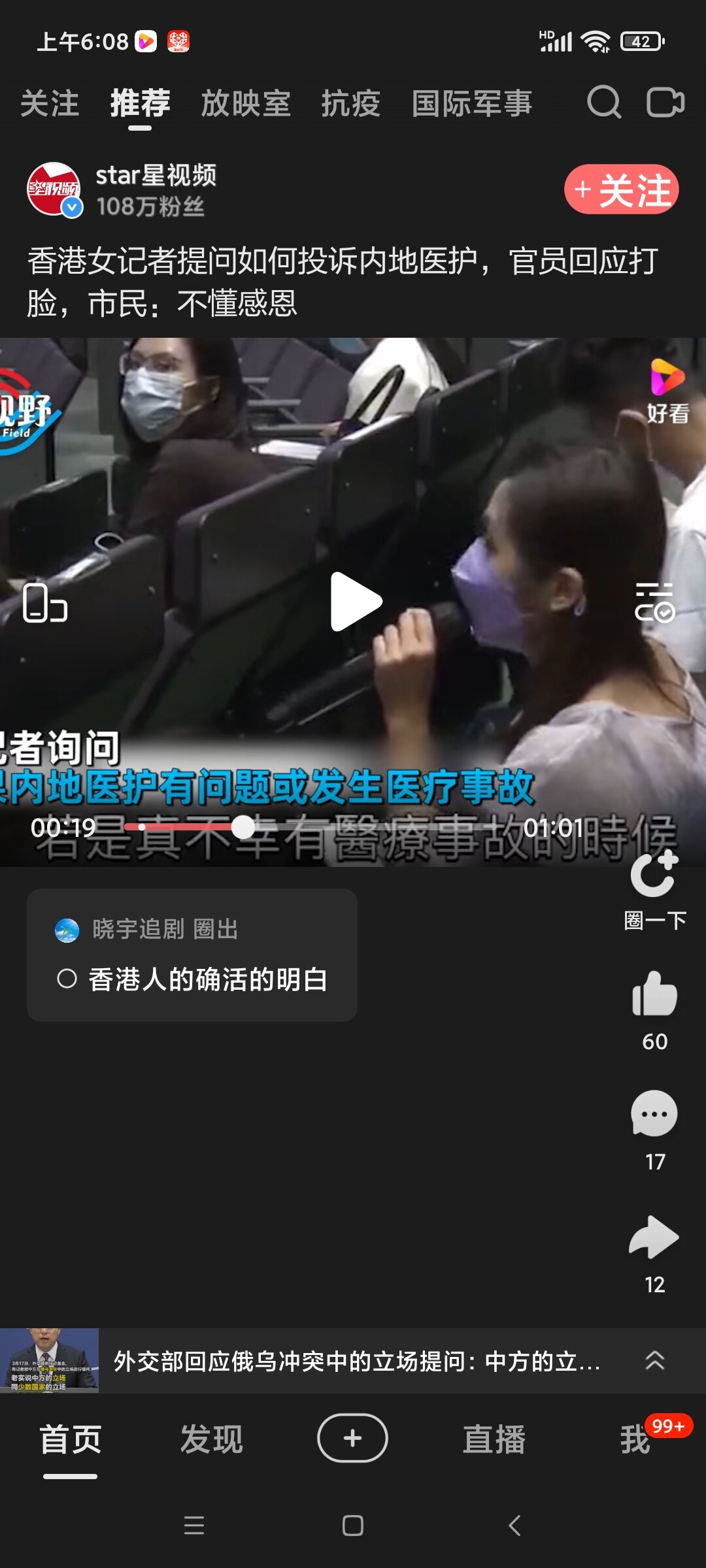Expand the 外交部回应俄乌冲突 next video bar
Screen dimensions: 706x1568
[654, 1360]
